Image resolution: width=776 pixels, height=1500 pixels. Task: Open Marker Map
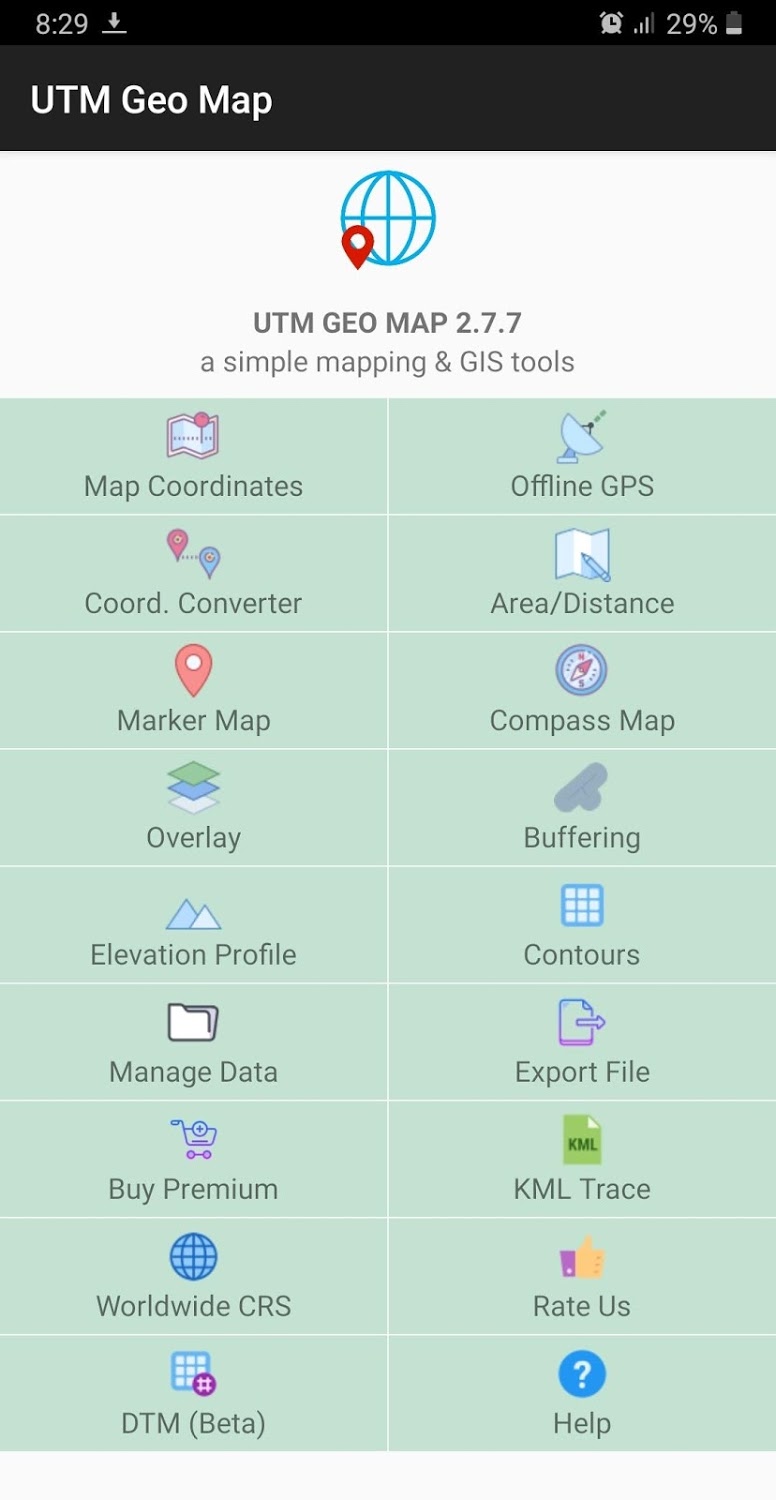pos(193,691)
